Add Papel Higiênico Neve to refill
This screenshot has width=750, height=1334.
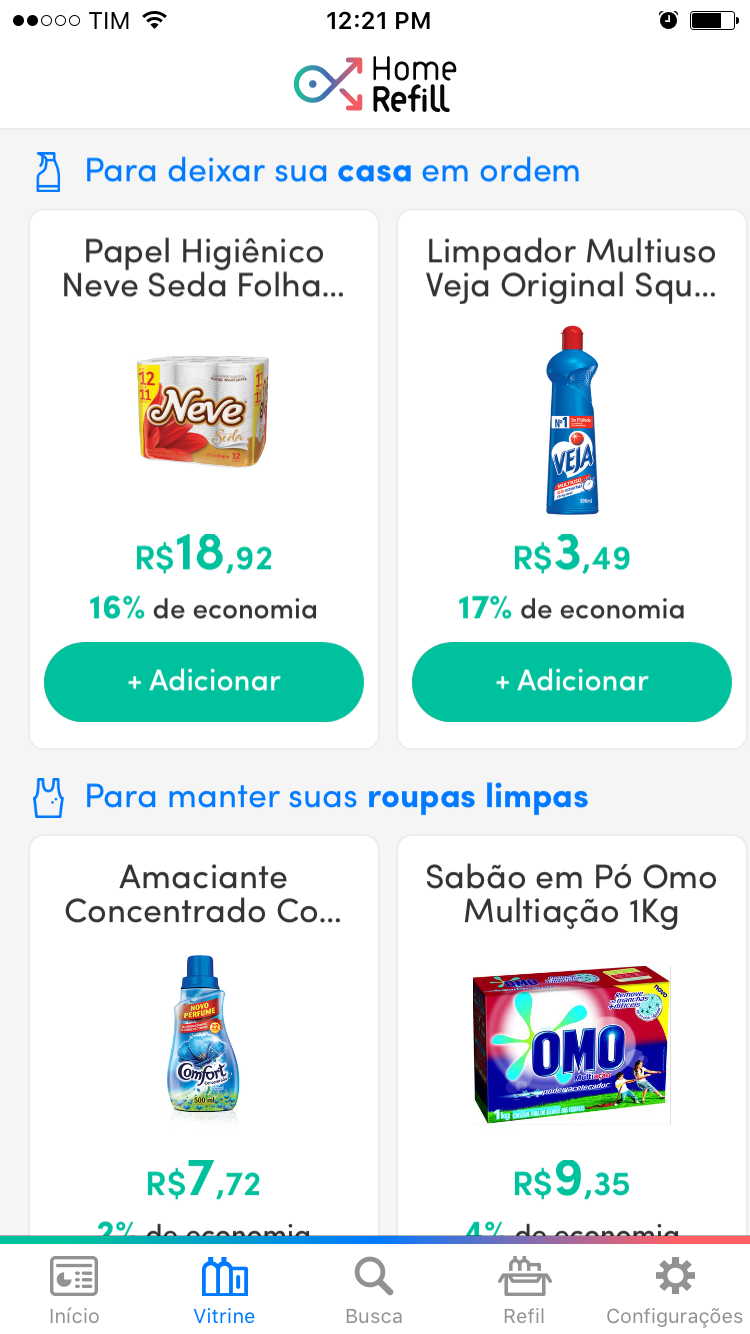(204, 682)
